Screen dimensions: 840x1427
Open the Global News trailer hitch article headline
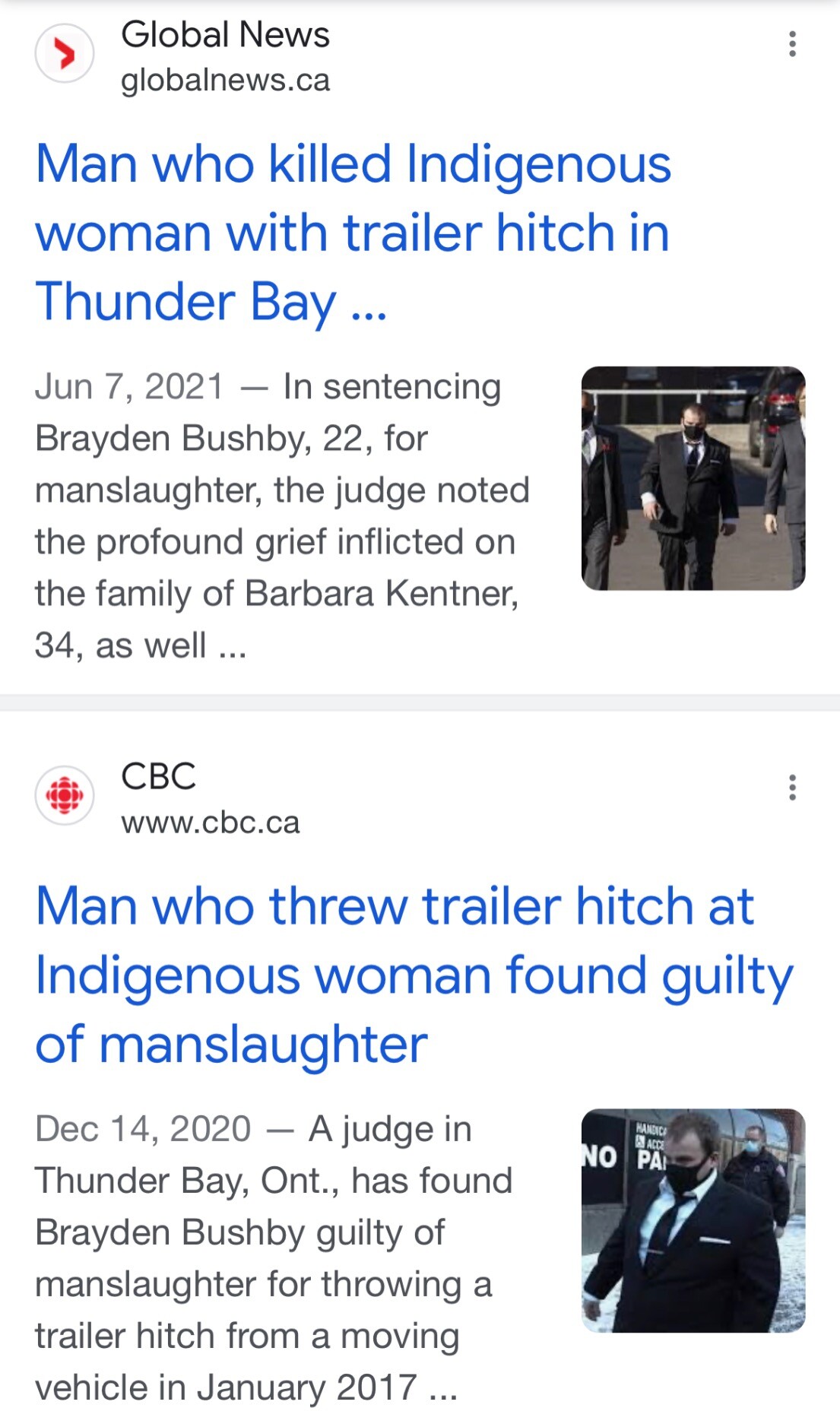pos(353,233)
